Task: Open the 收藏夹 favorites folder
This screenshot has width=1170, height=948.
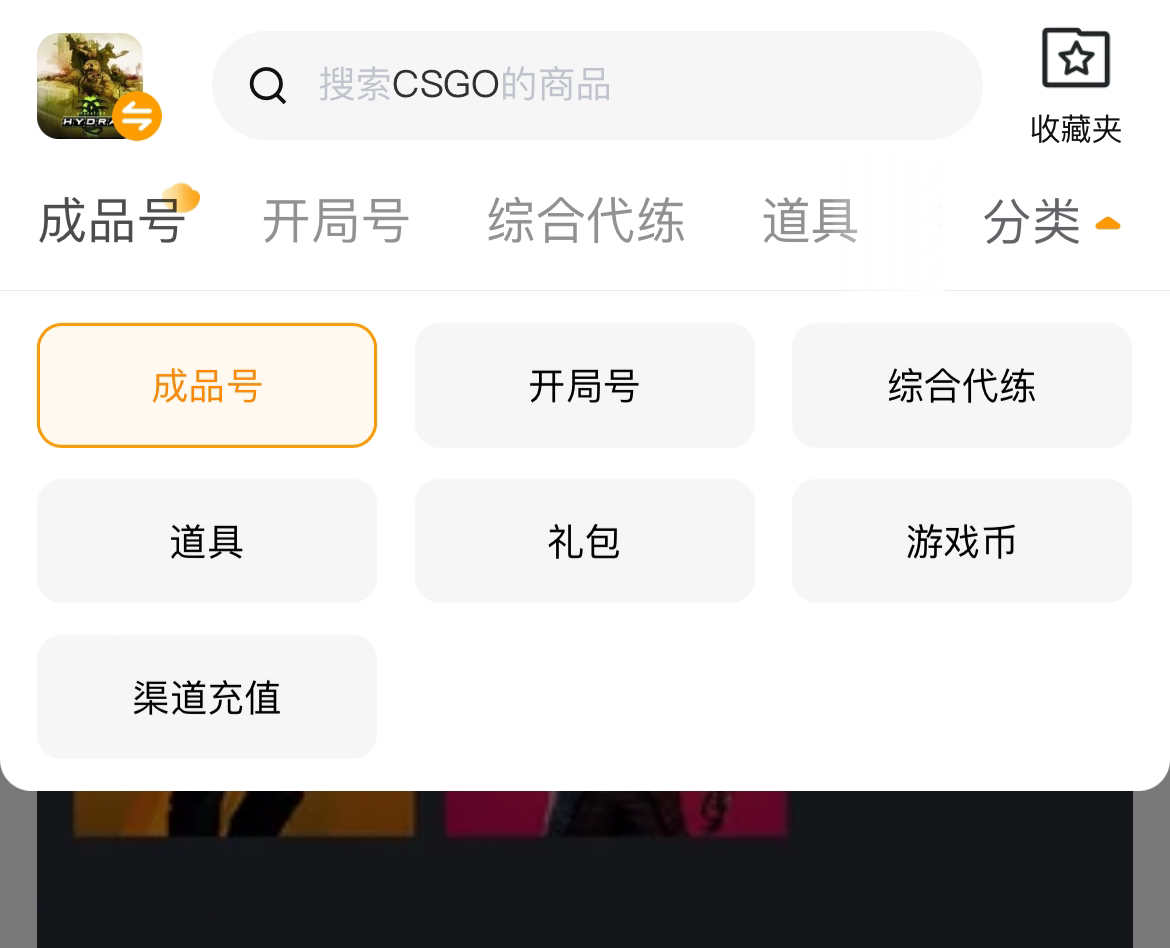Action: tap(1075, 86)
